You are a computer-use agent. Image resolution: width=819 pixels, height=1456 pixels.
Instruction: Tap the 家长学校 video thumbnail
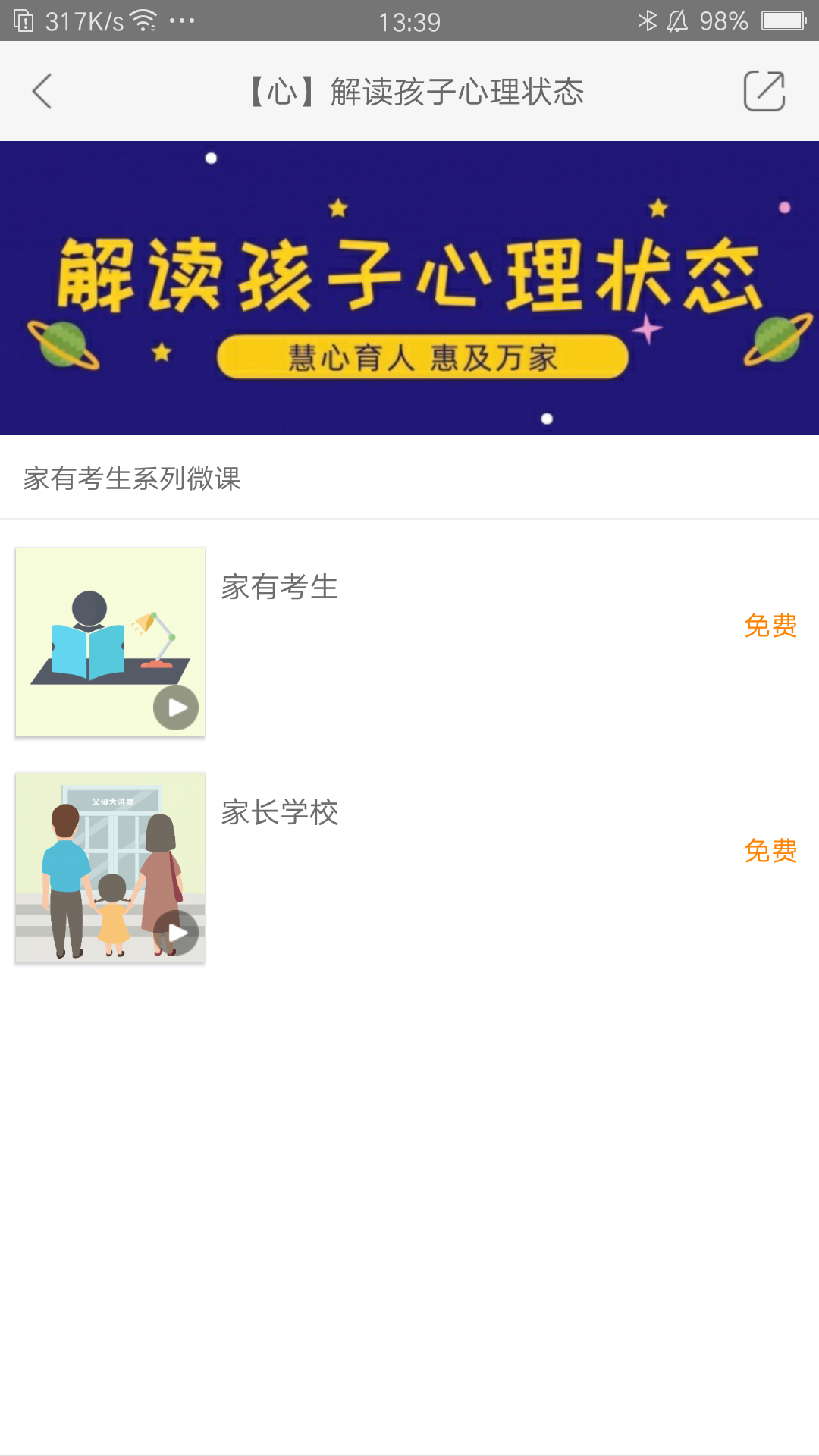click(109, 867)
